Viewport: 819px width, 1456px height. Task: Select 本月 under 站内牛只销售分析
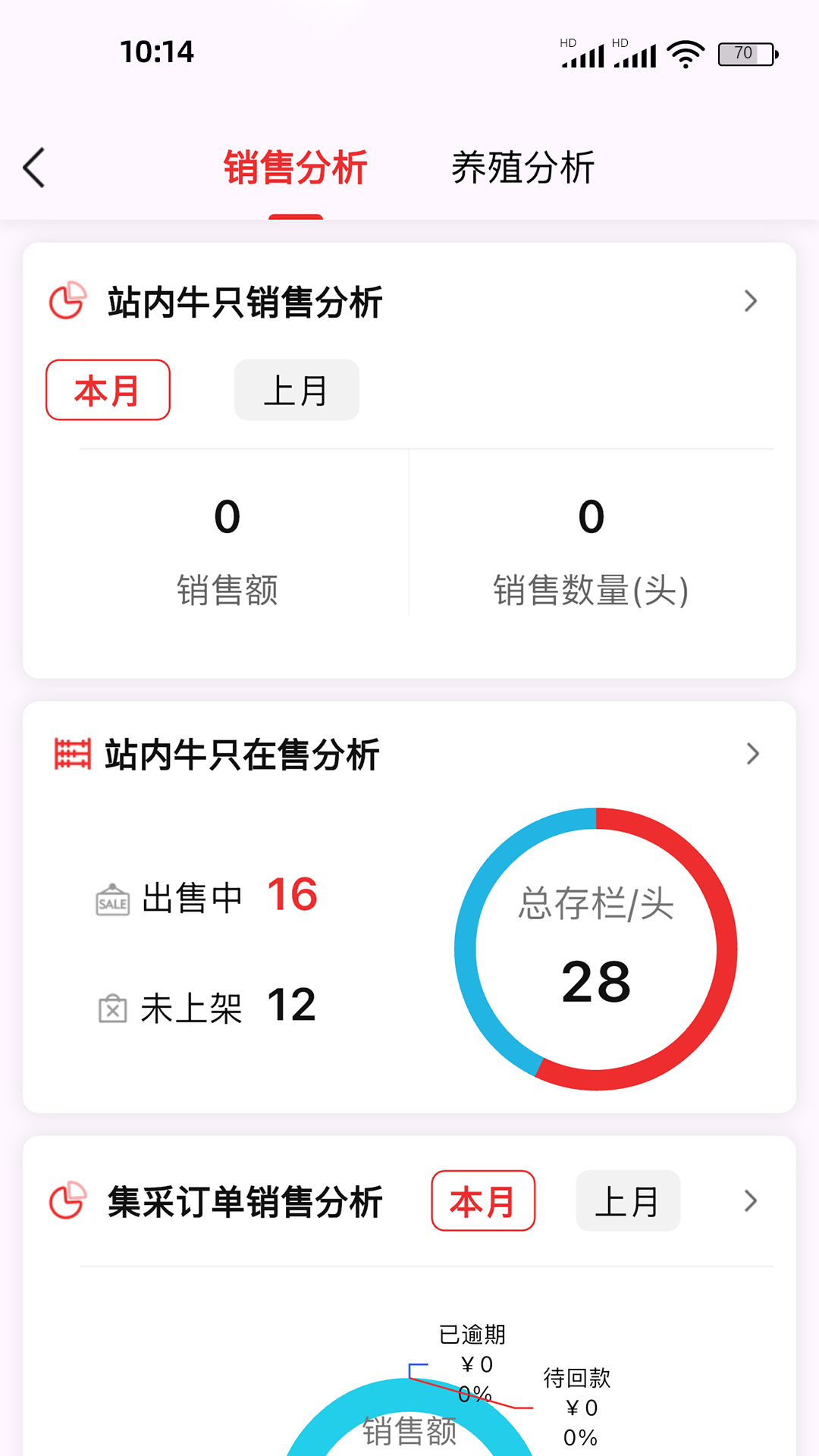pos(108,390)
